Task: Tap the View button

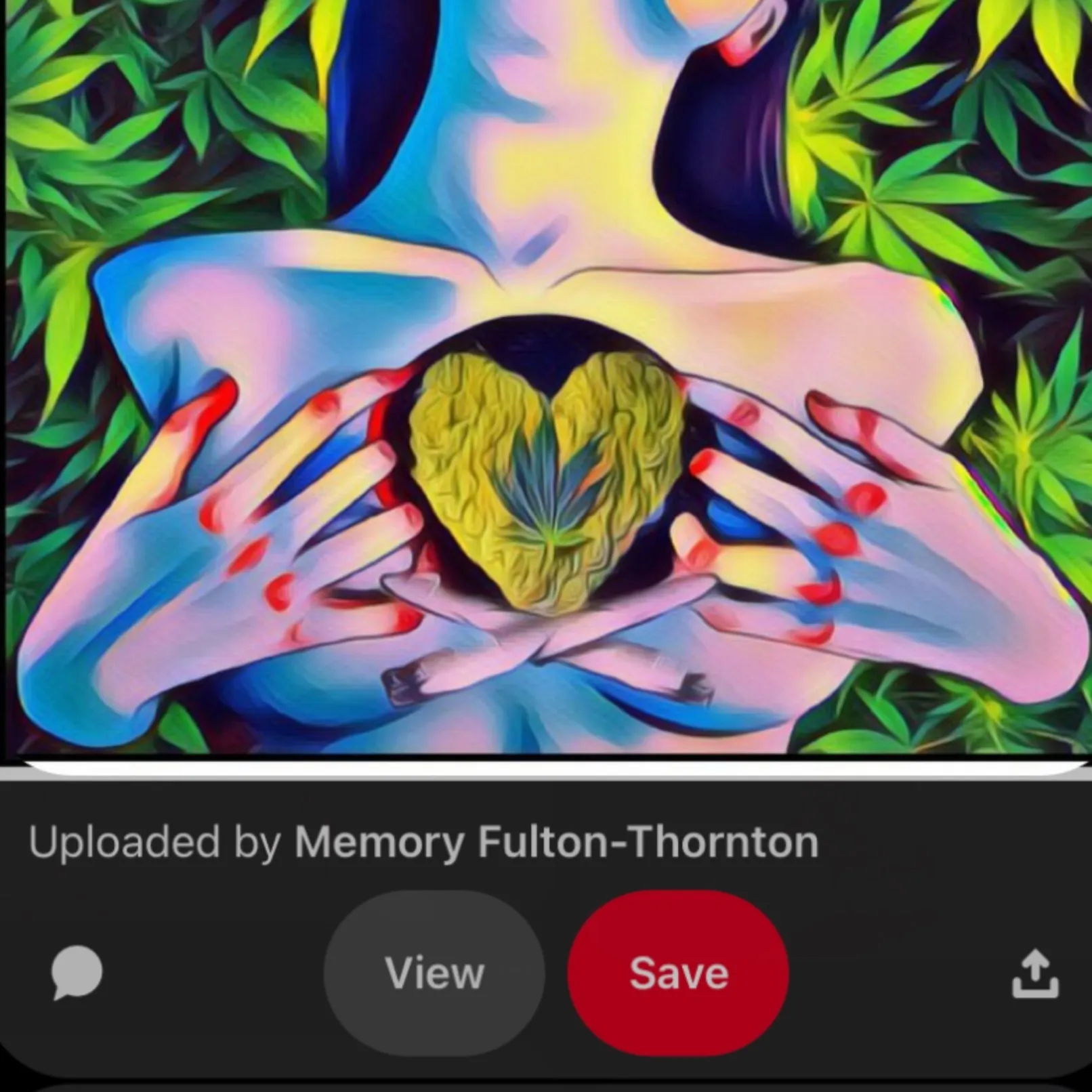Action: 434,973
